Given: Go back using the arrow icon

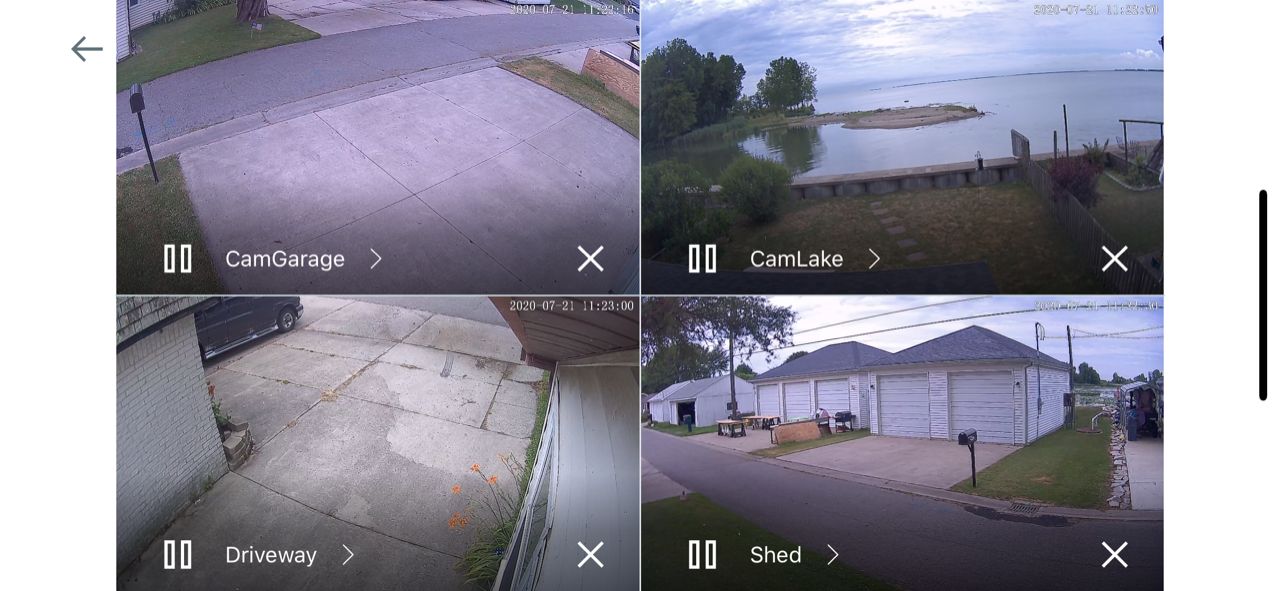Looking at the screenshot, I should (x=87, y=49).
